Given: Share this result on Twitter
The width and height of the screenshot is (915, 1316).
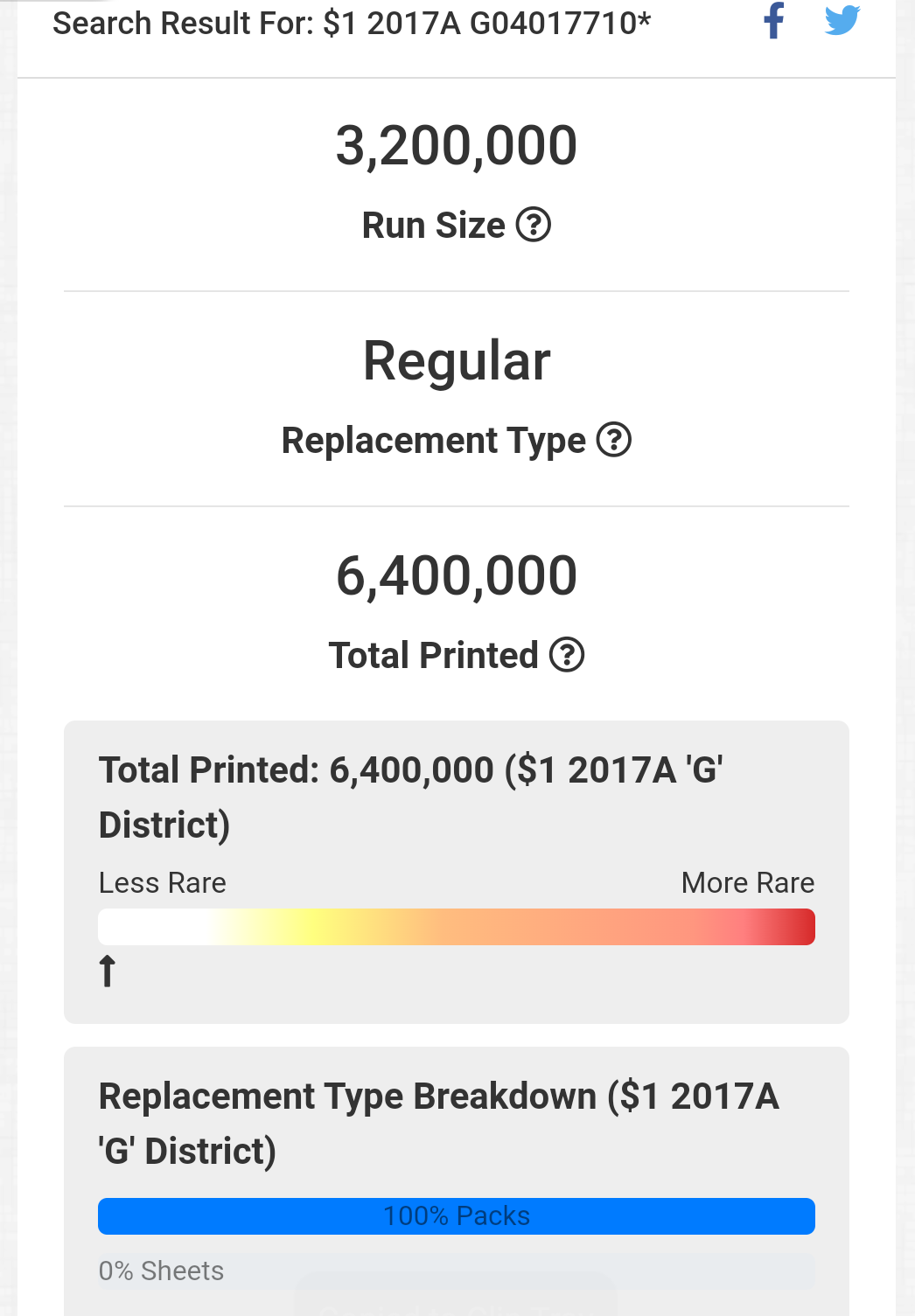Looking at the screenshot, I should [x=842, y=21].
